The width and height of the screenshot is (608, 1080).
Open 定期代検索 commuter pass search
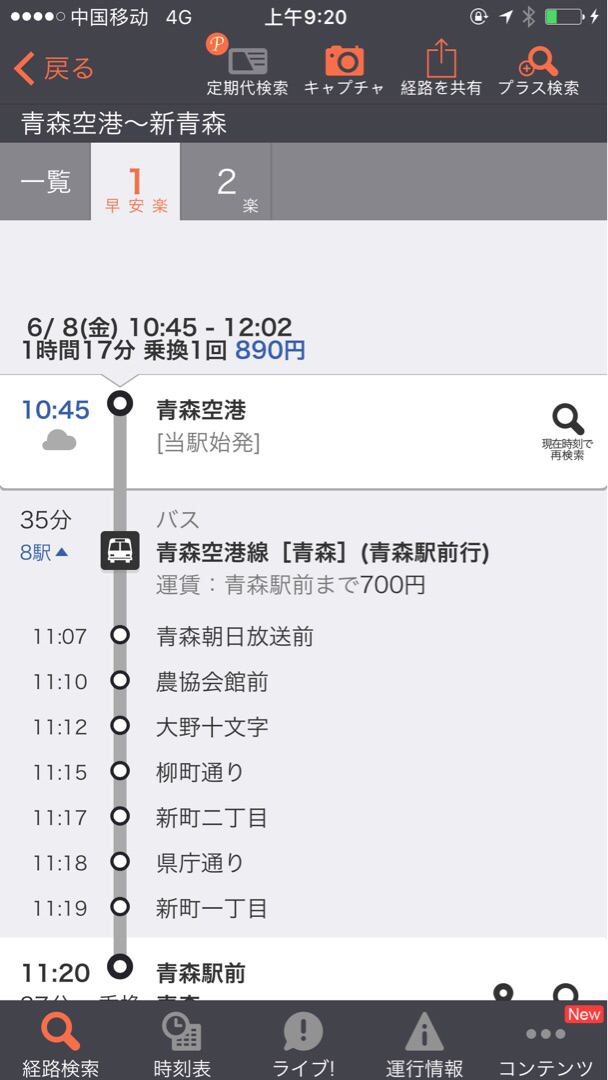tap(247, 70)
